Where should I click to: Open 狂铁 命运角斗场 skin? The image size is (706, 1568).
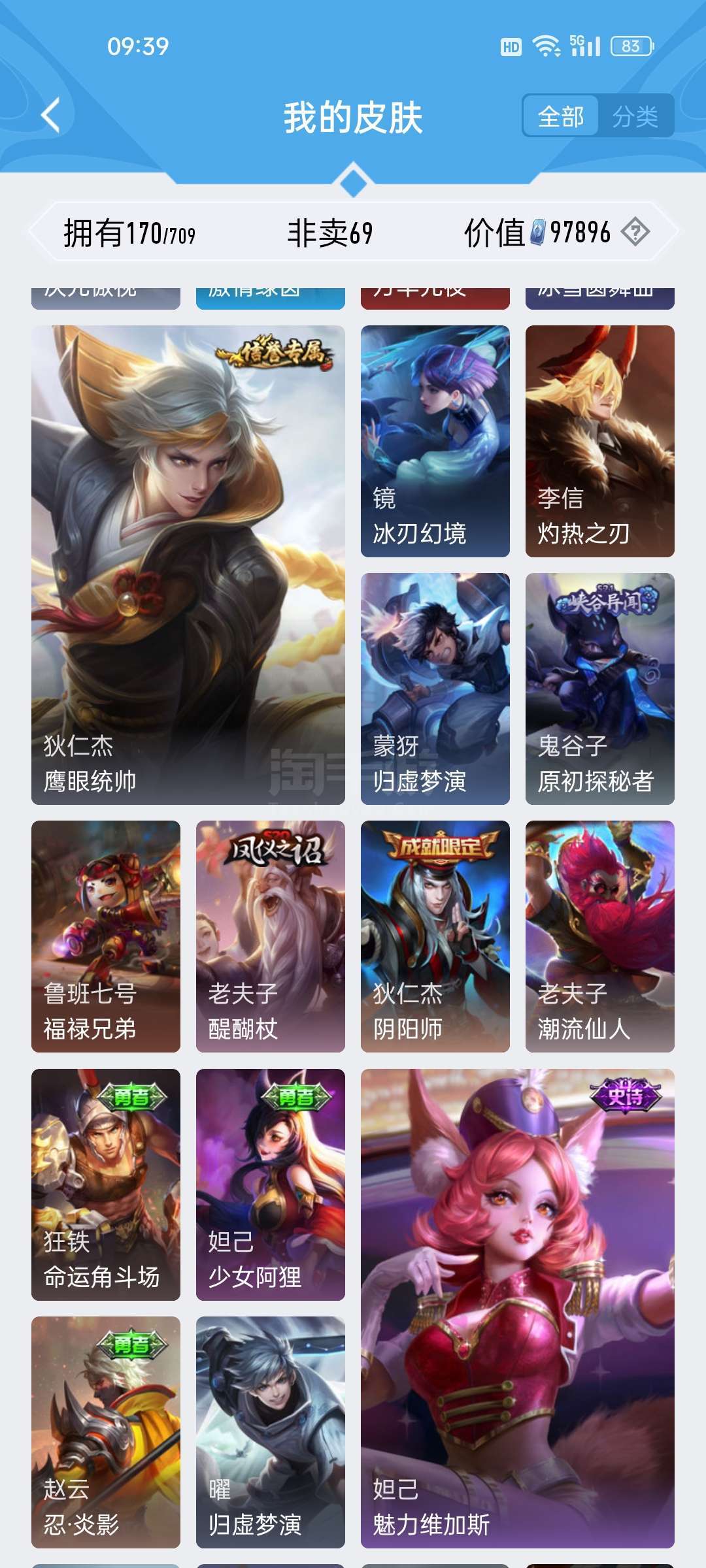click(106, 1184)
